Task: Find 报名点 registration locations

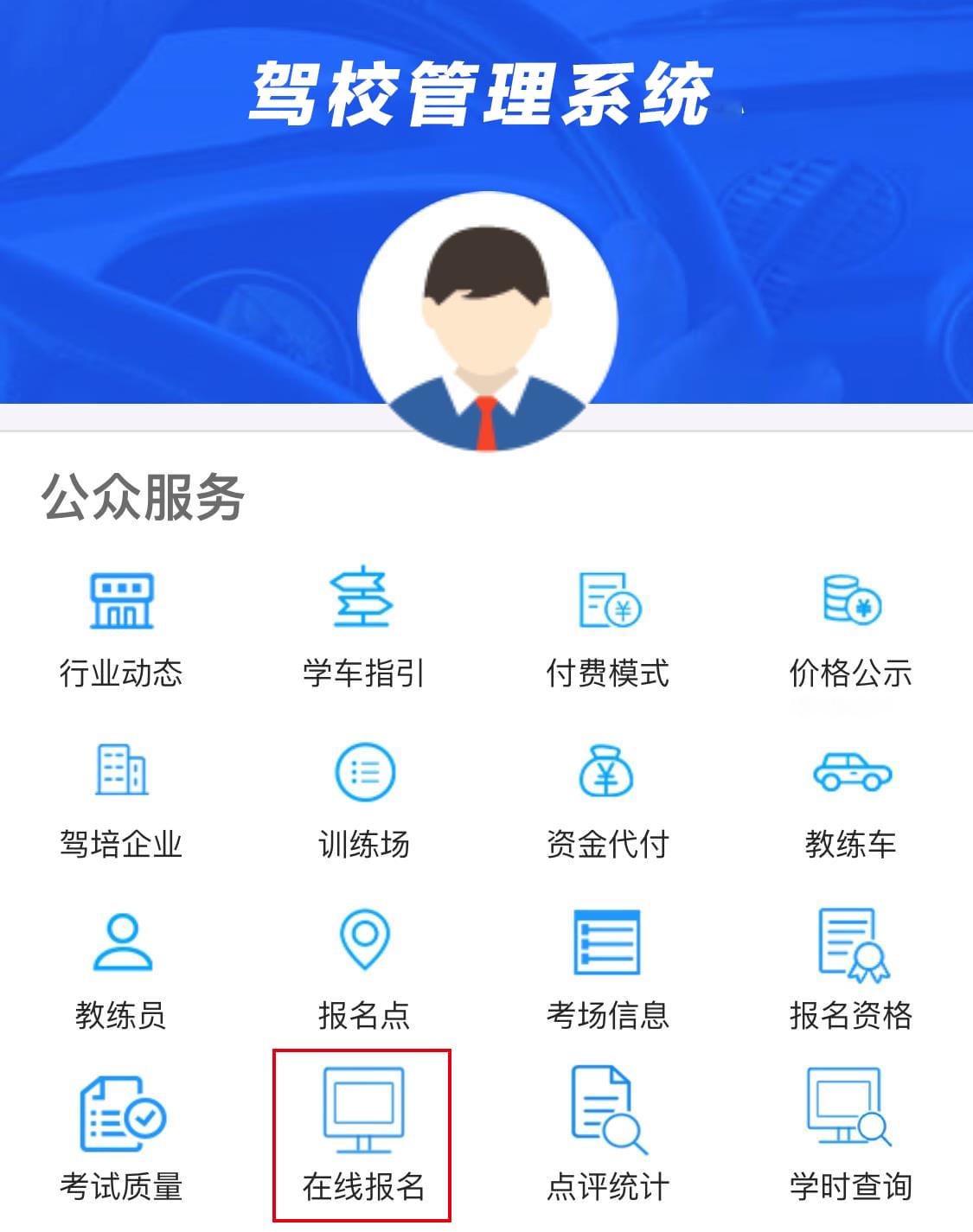Action: (x=363, y=970)
